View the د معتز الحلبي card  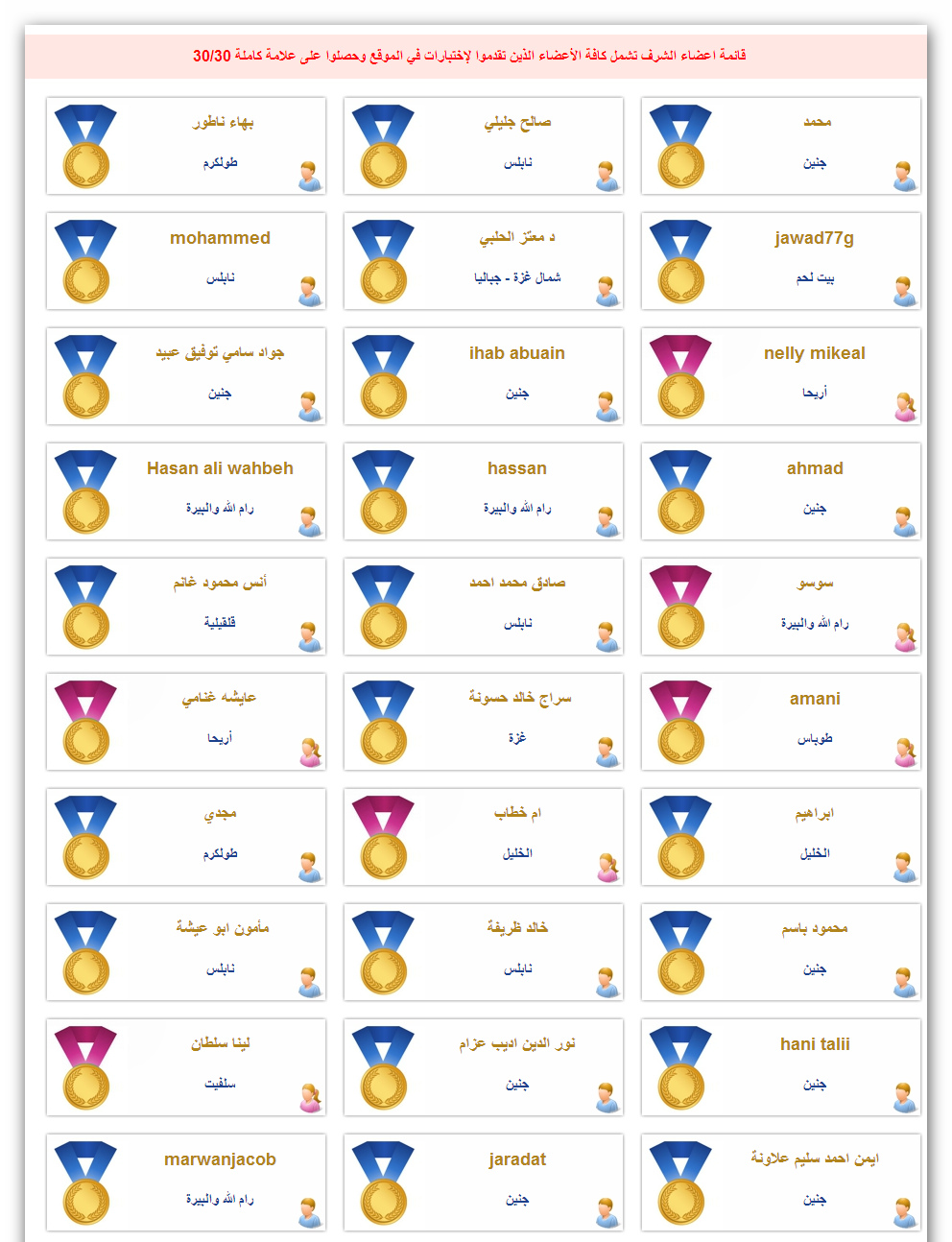516,237
